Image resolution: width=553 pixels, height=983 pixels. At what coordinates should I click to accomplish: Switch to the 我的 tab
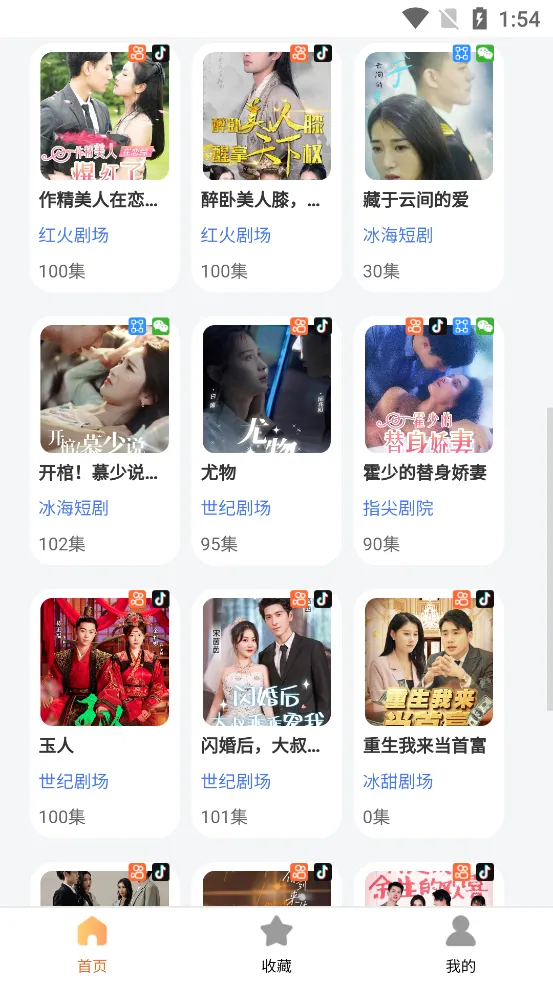point(461,944)
